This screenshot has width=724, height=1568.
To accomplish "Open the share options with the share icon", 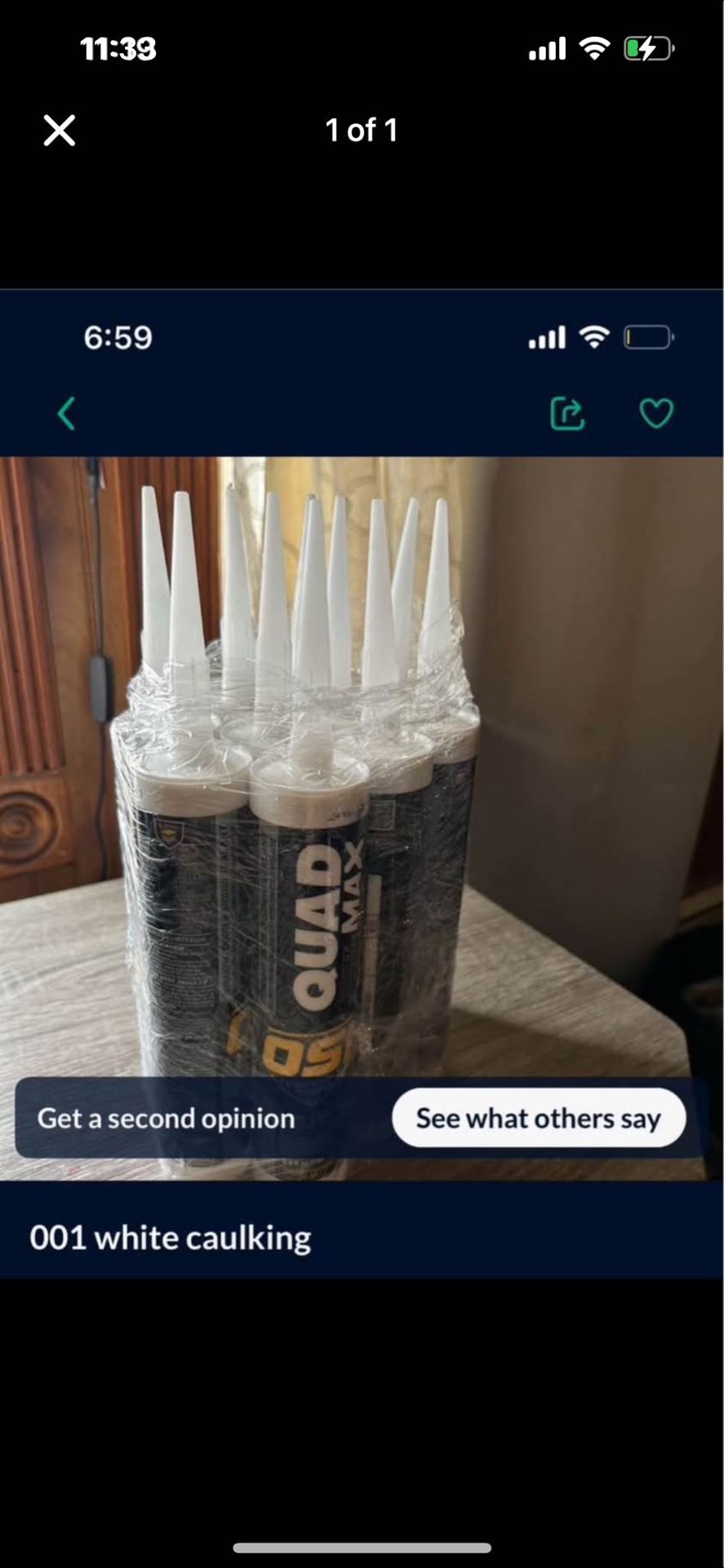I will coord(568,413).
